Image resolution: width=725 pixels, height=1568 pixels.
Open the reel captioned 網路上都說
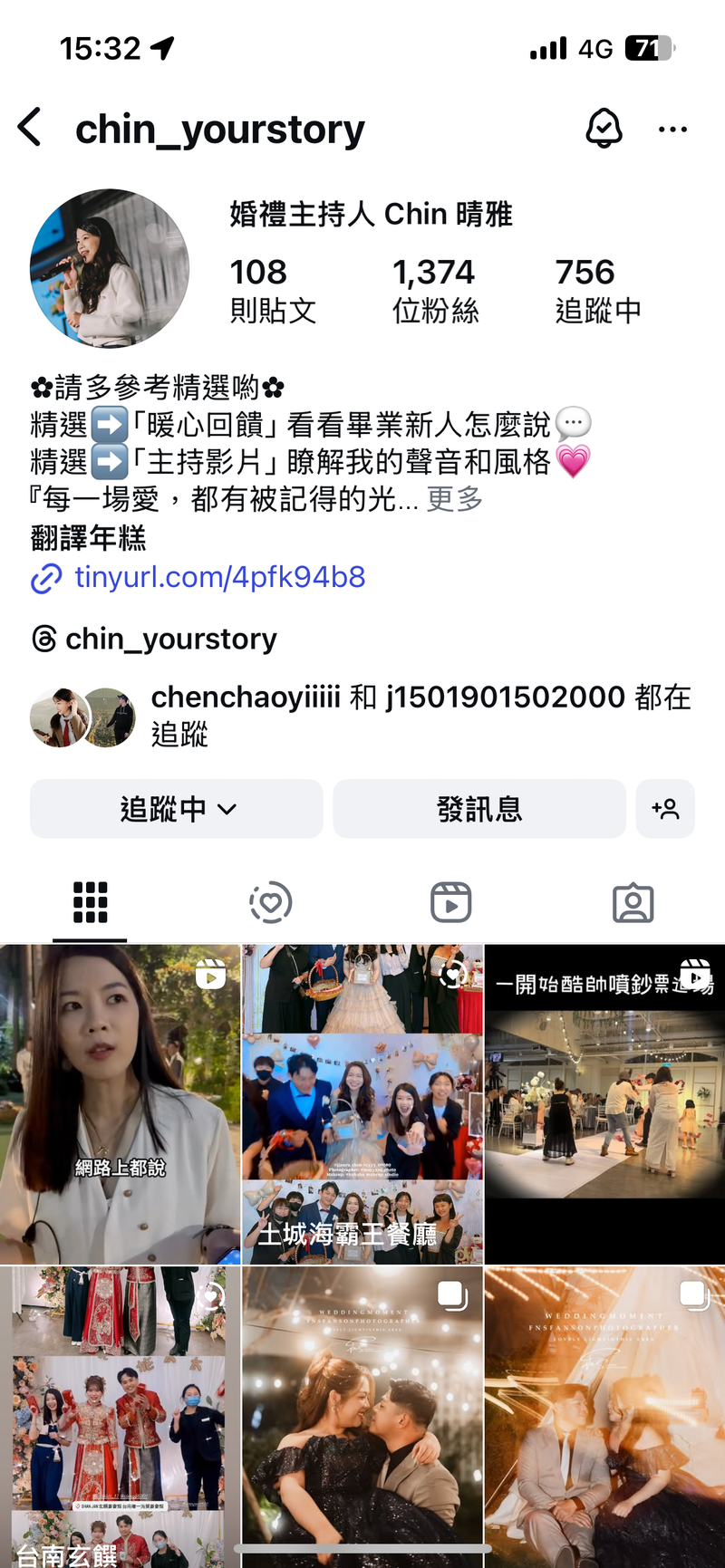click(x=120, y=1104)
